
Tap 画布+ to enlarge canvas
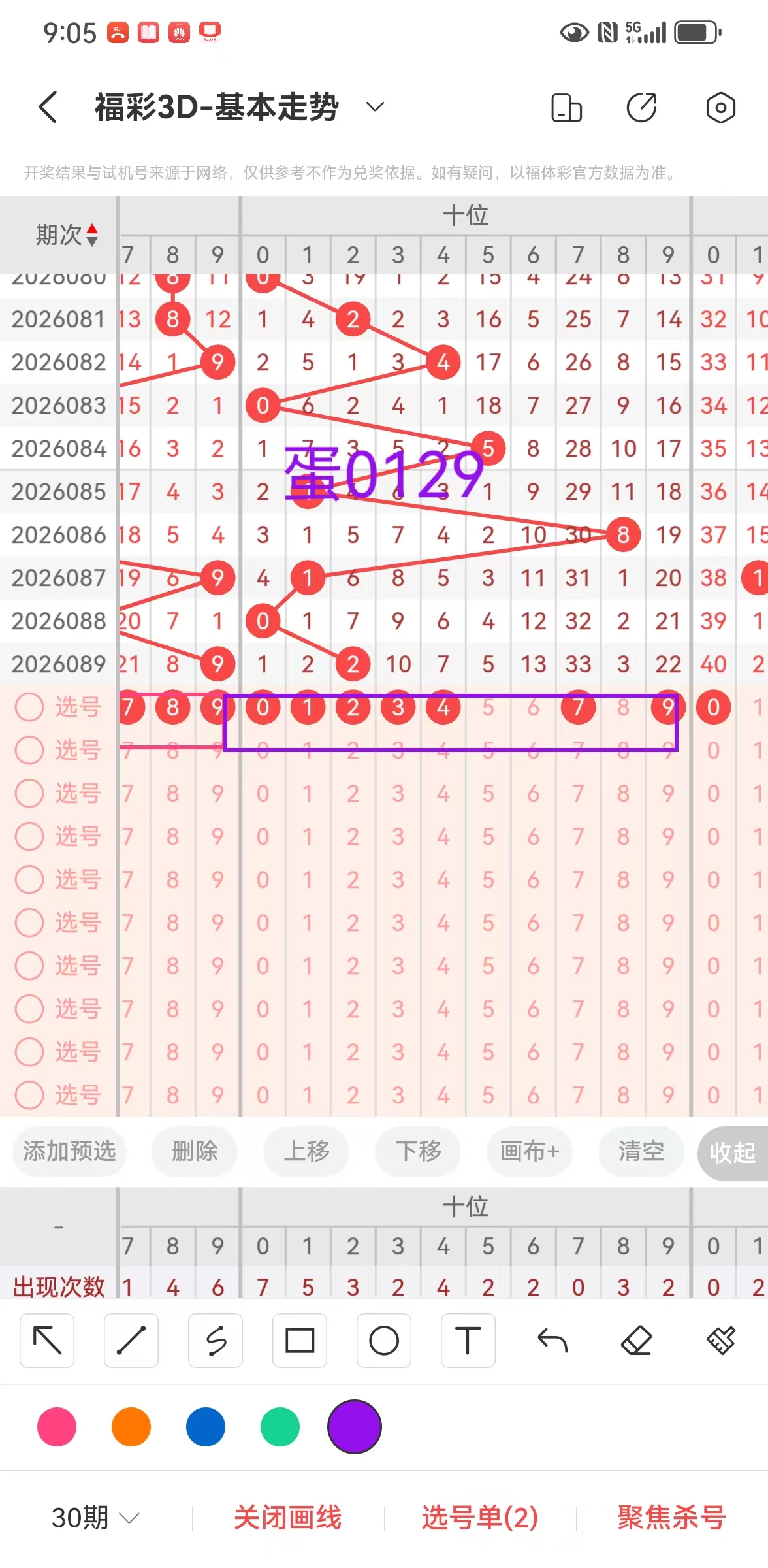(530, 1152)
